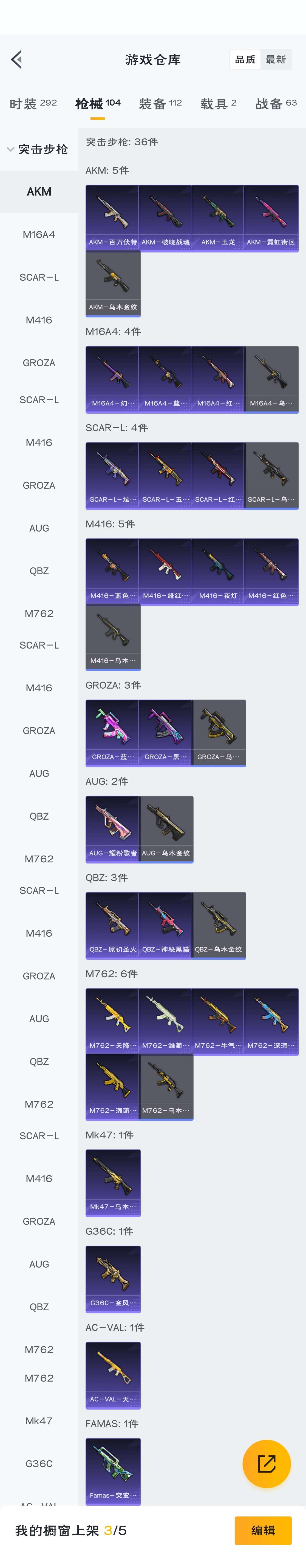The image size is (306, 1568).
Task: Switch to the 时装 tab
Action: tap(33, 103)
